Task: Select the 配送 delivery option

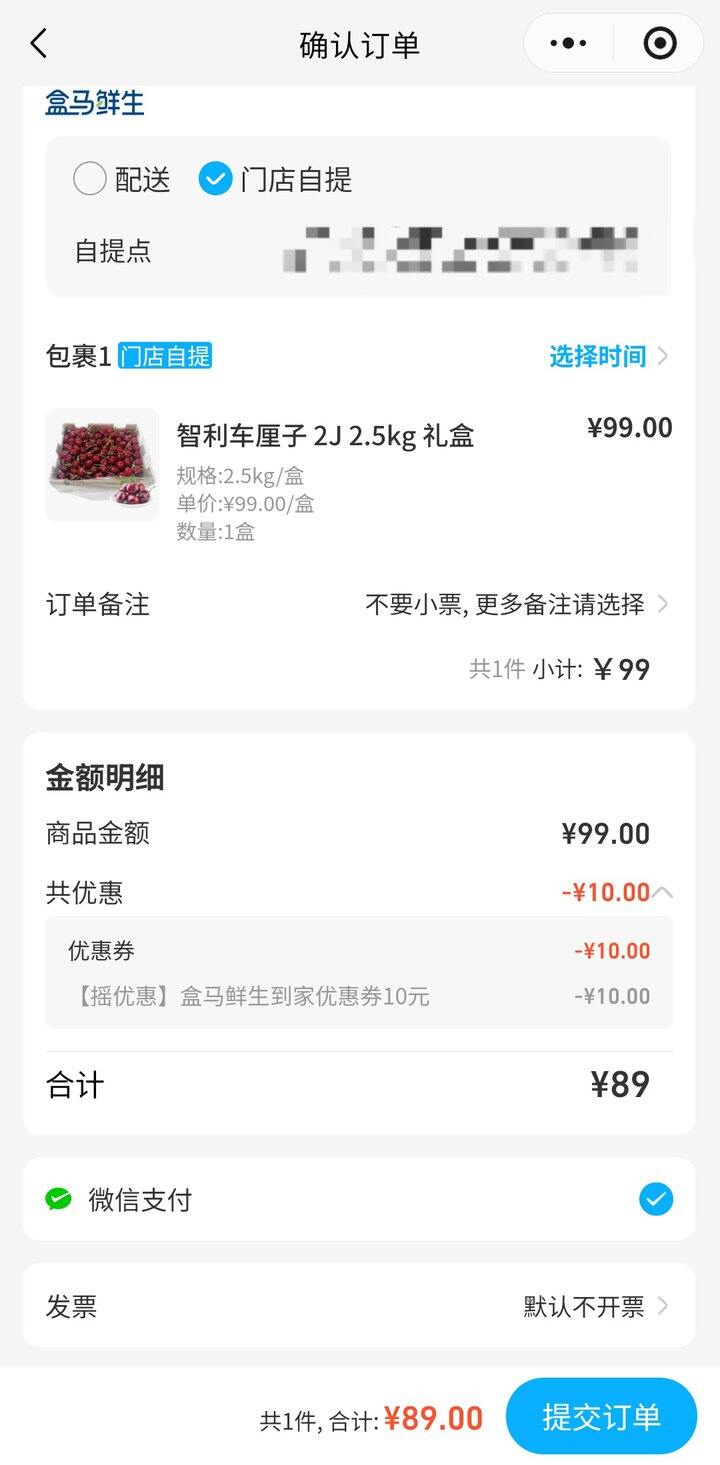Action: click(90, 180)
